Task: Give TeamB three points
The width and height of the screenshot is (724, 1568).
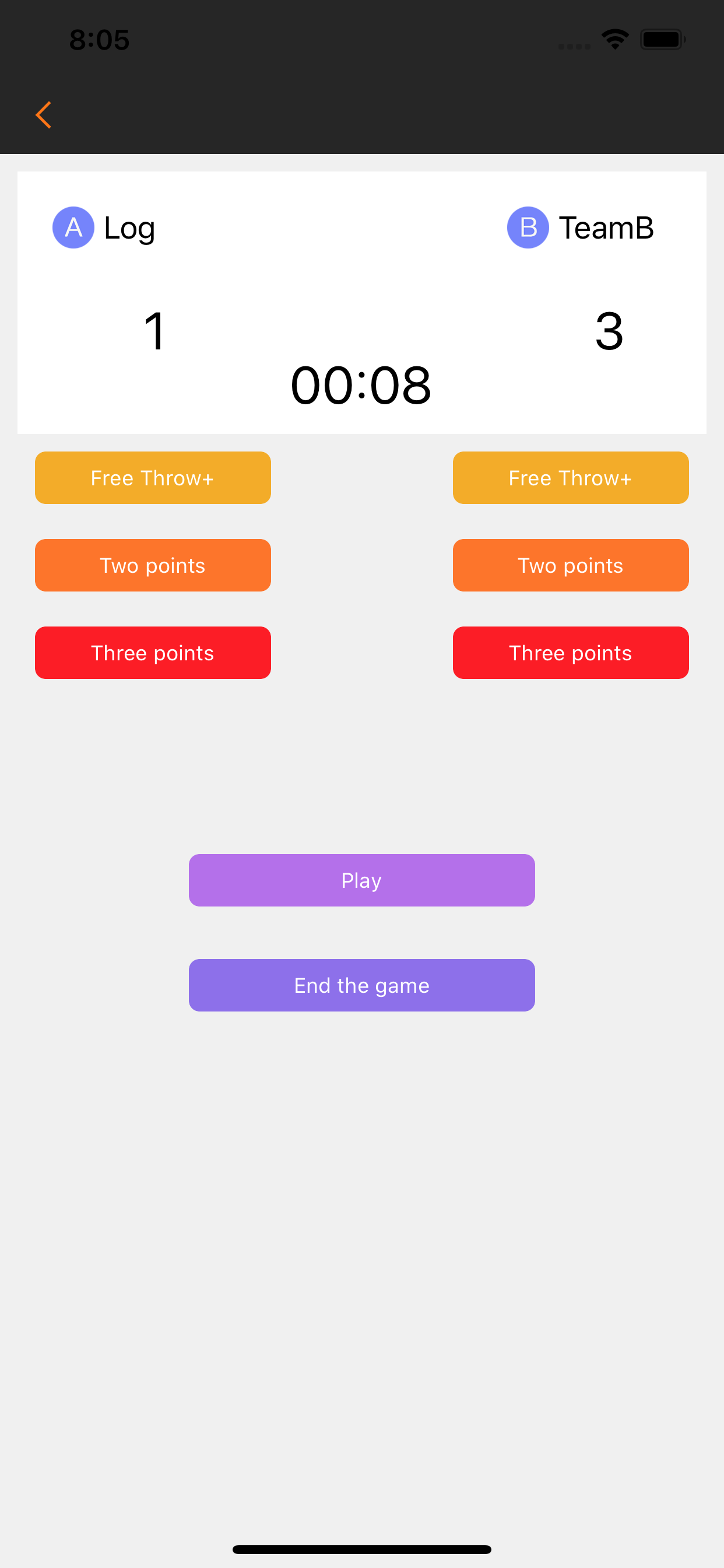Action: click(570, 653)
